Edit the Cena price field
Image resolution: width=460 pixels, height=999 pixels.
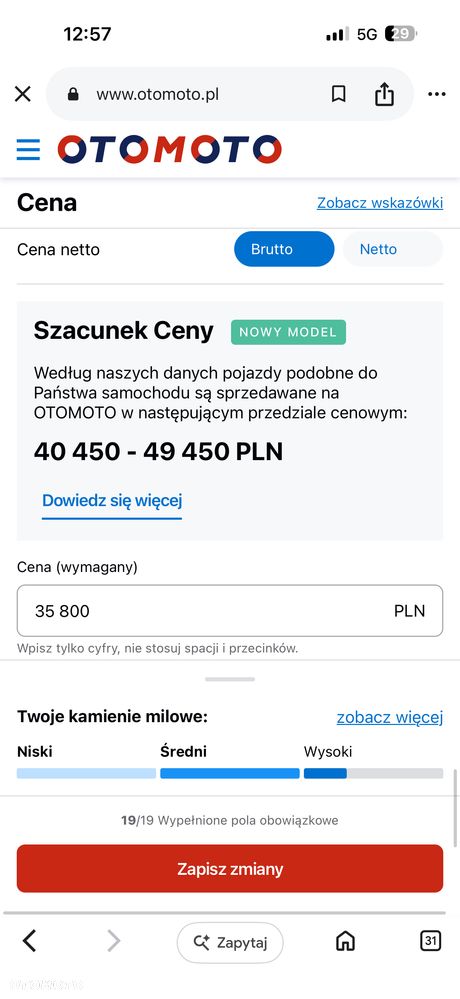(230, 611)
